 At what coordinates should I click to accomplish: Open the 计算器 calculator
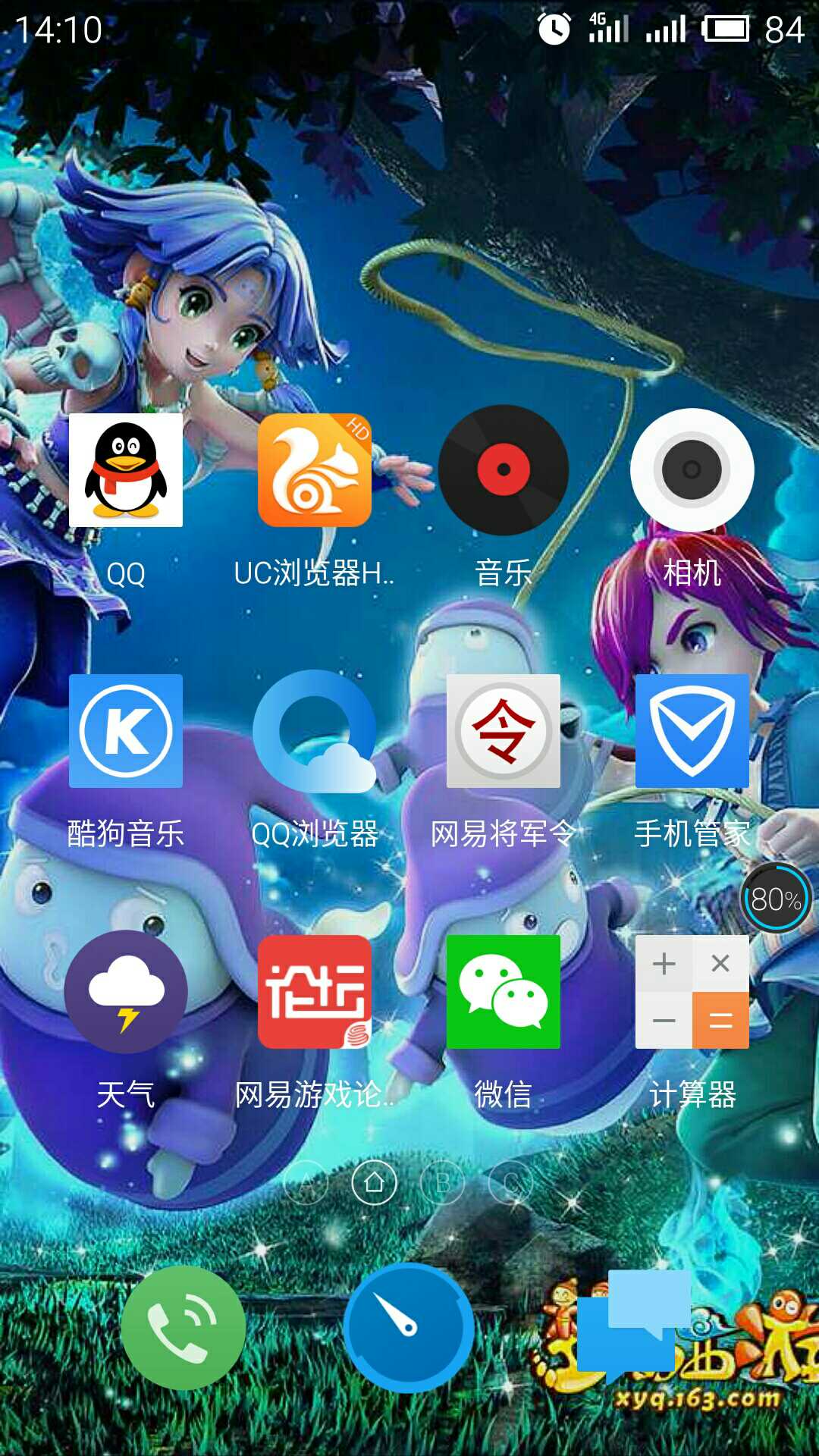(x=692, y=992)
